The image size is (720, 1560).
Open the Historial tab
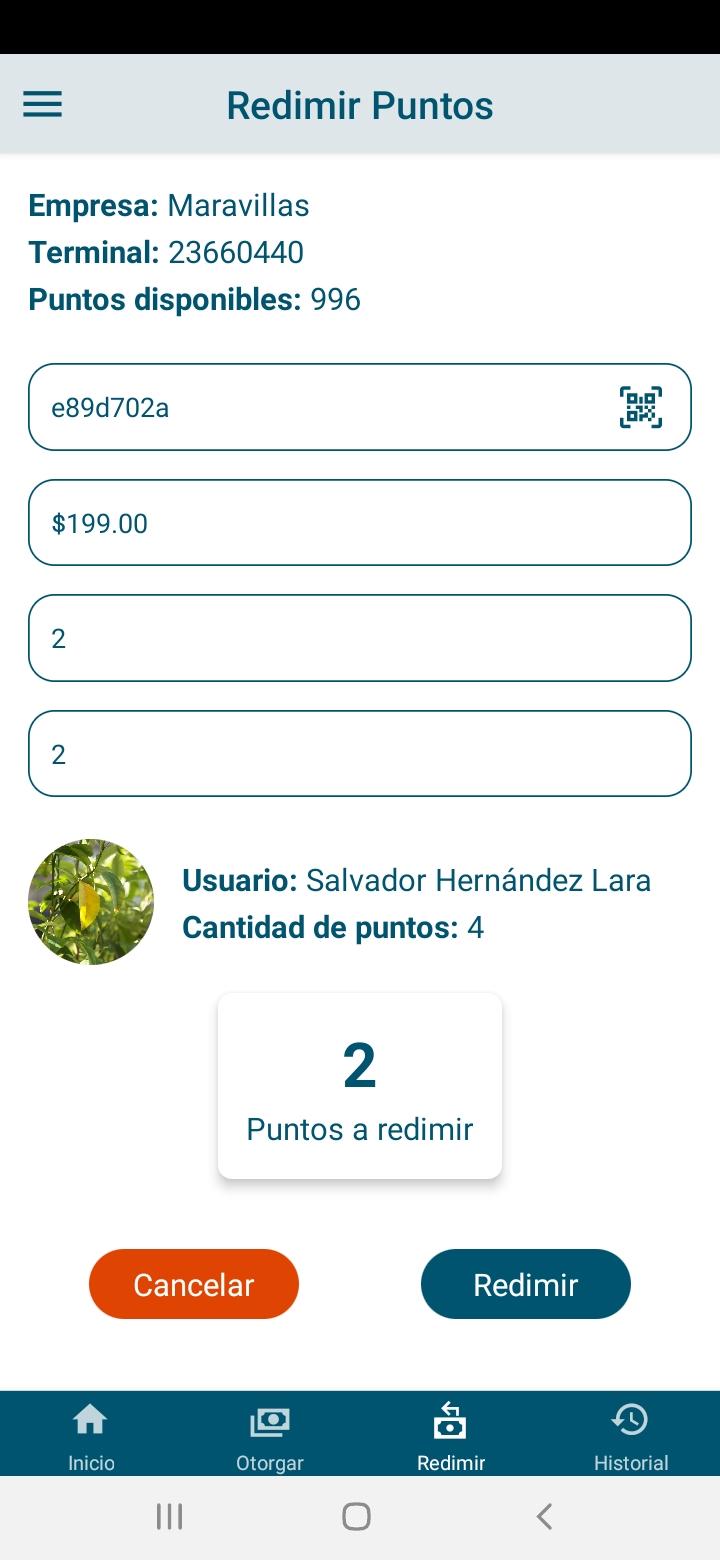click(x=631, y=1436)
